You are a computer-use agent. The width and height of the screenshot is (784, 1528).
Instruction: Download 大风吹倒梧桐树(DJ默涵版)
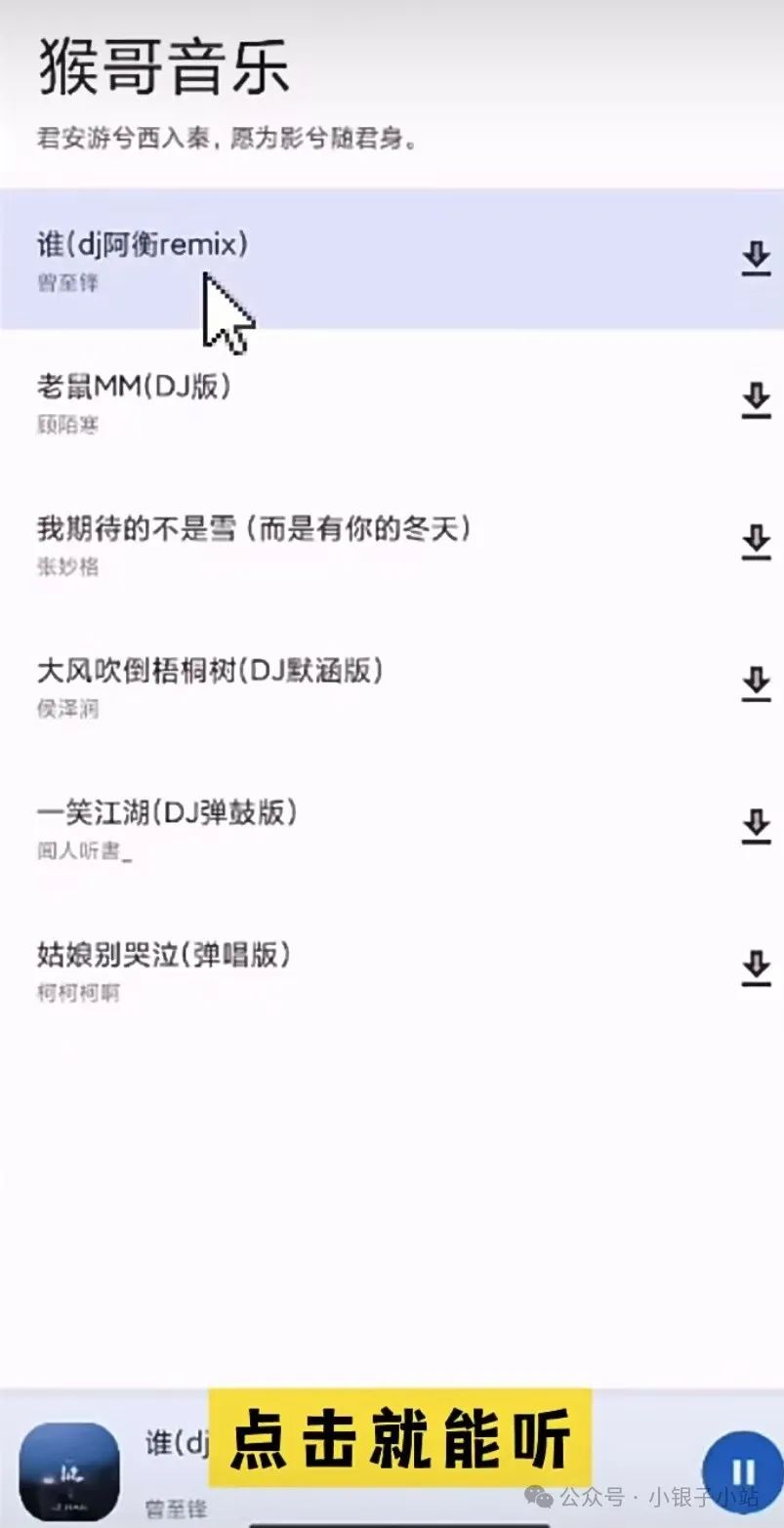point(756,684)
